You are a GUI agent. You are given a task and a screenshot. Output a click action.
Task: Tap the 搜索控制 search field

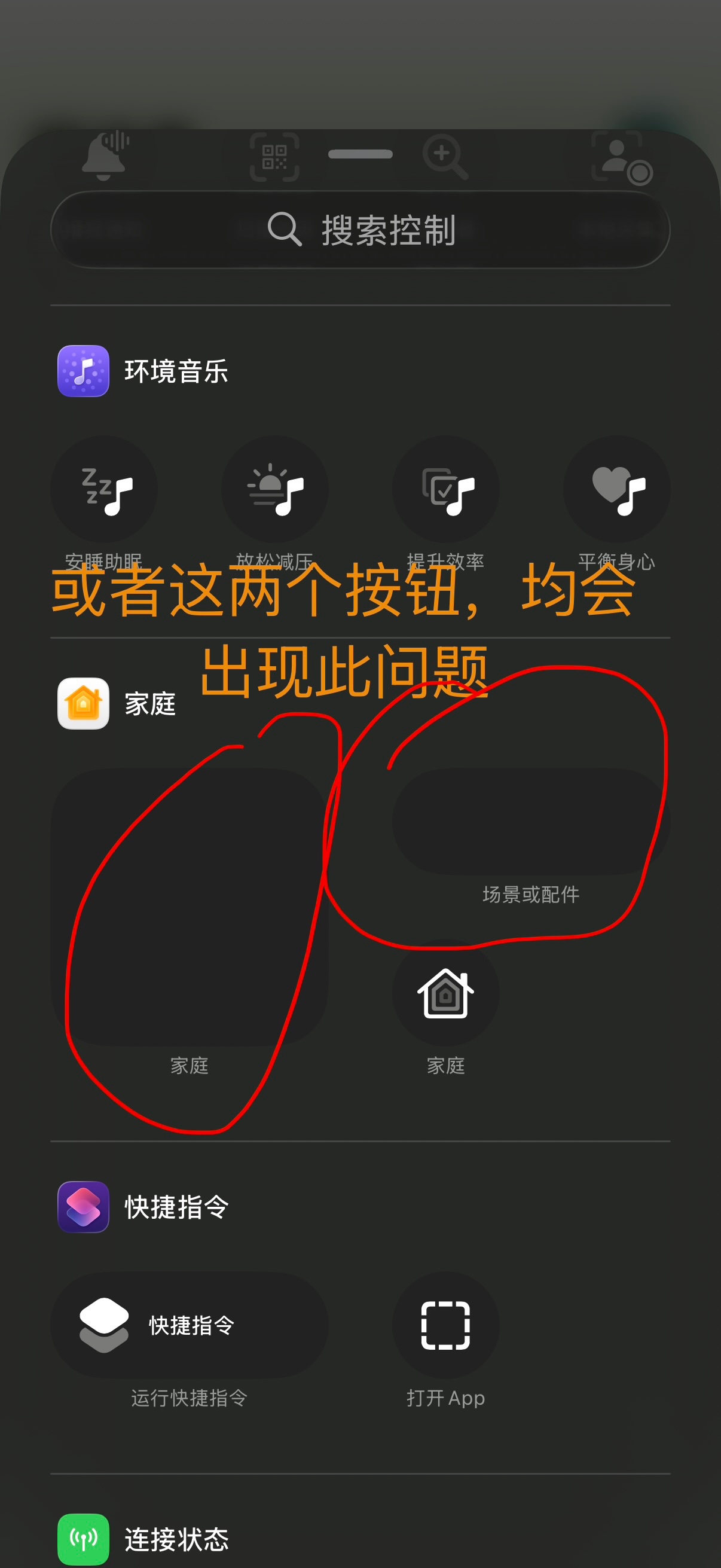click(360, 230)
